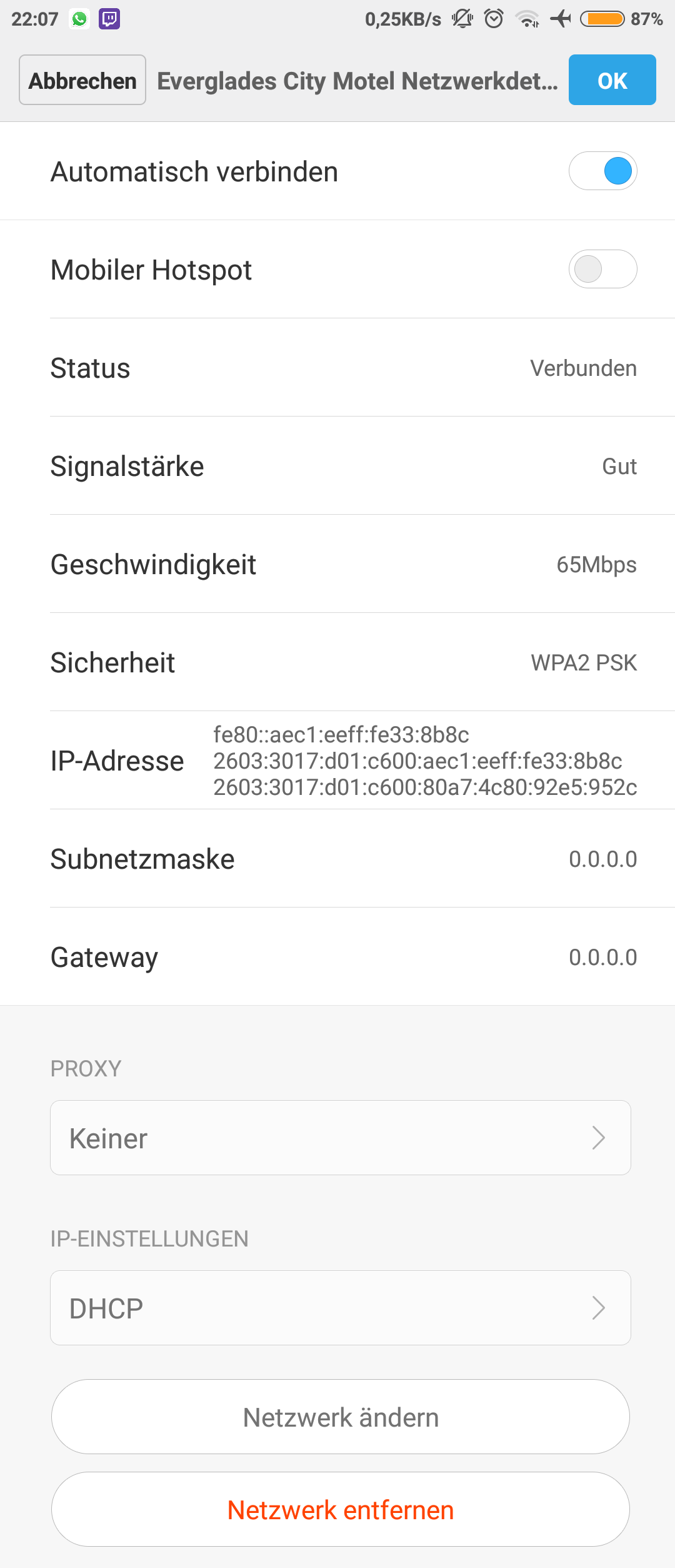Open Twitch from the status bar

coord(110,19)
